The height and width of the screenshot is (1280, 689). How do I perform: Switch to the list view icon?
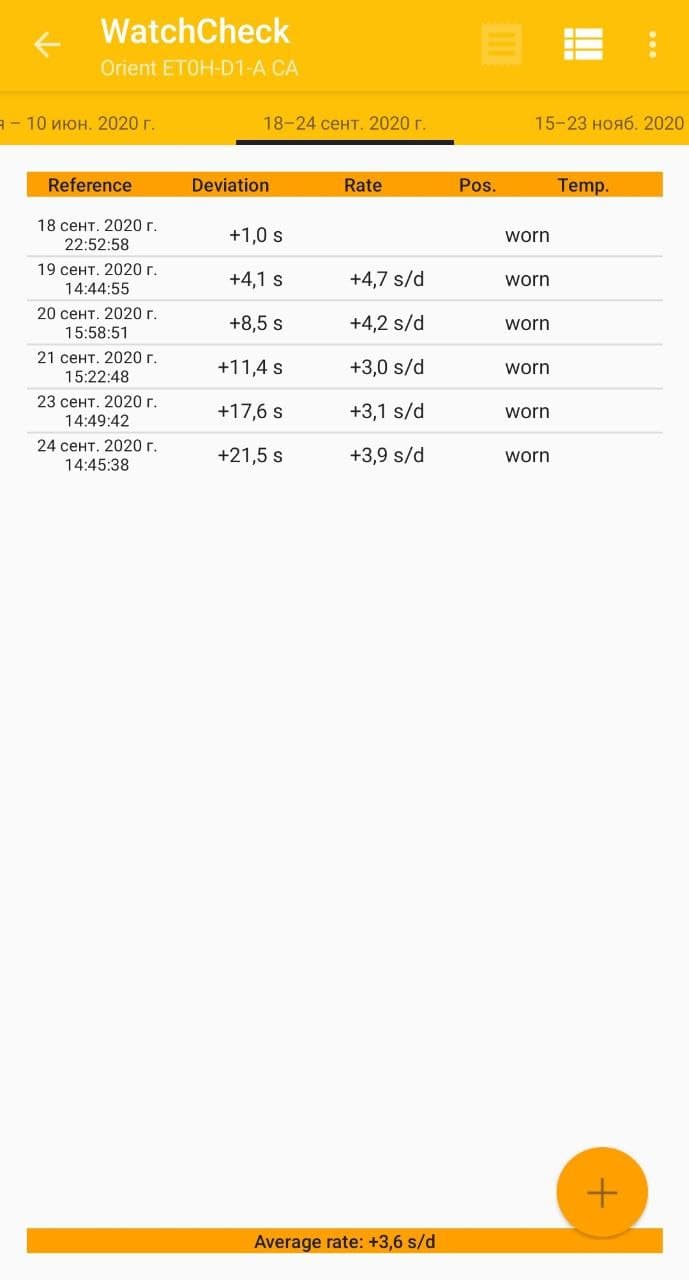[582, 44]
